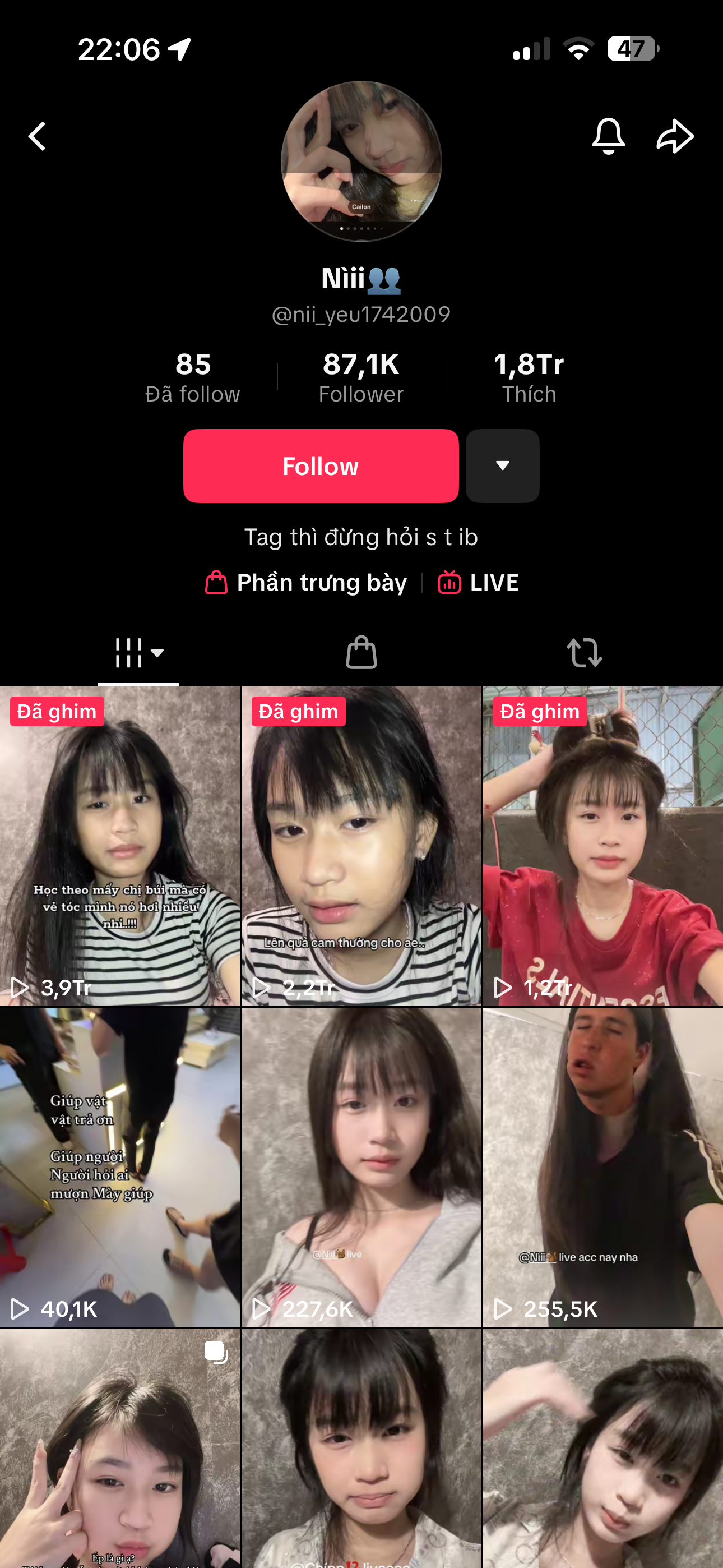Viewport: 723px width, 1568px height.
Task: Open the notifications bell
Action: [608, 136]
